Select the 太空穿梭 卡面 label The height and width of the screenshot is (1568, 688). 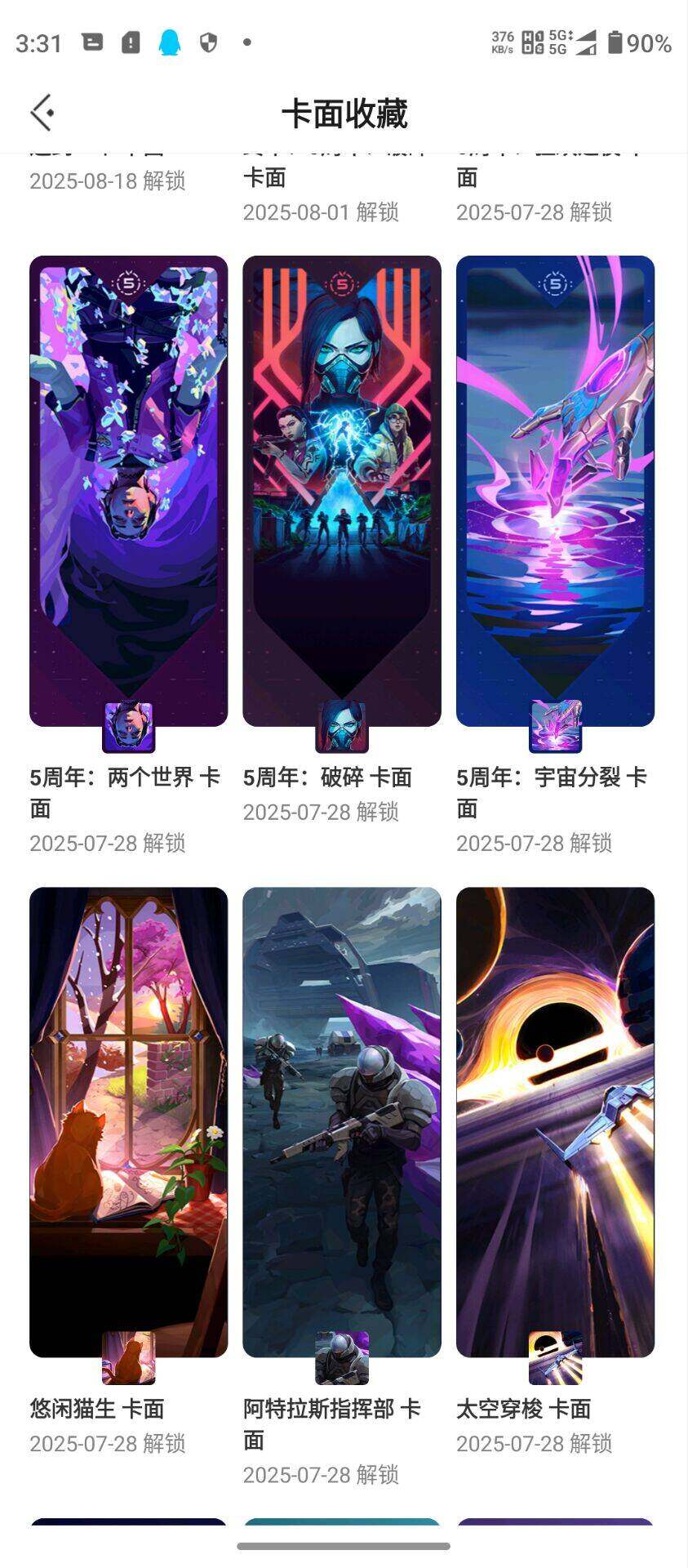click(526, 1409)
